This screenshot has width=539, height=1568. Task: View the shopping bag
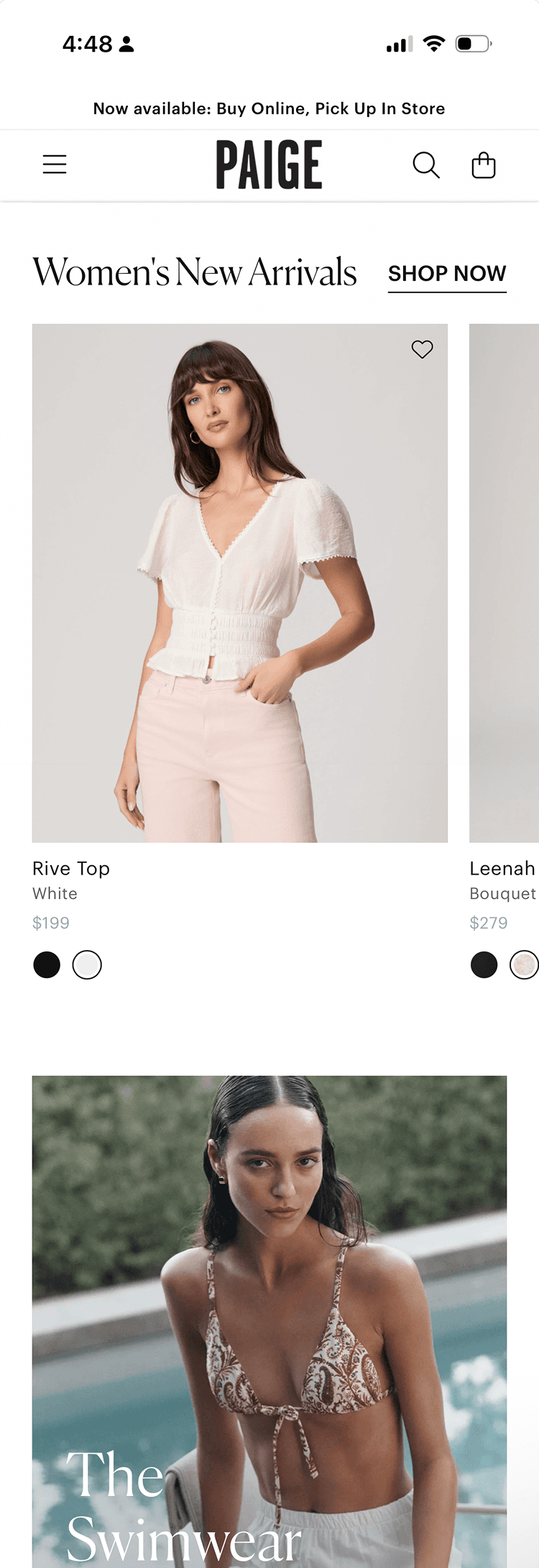click(x=483, y=165)
